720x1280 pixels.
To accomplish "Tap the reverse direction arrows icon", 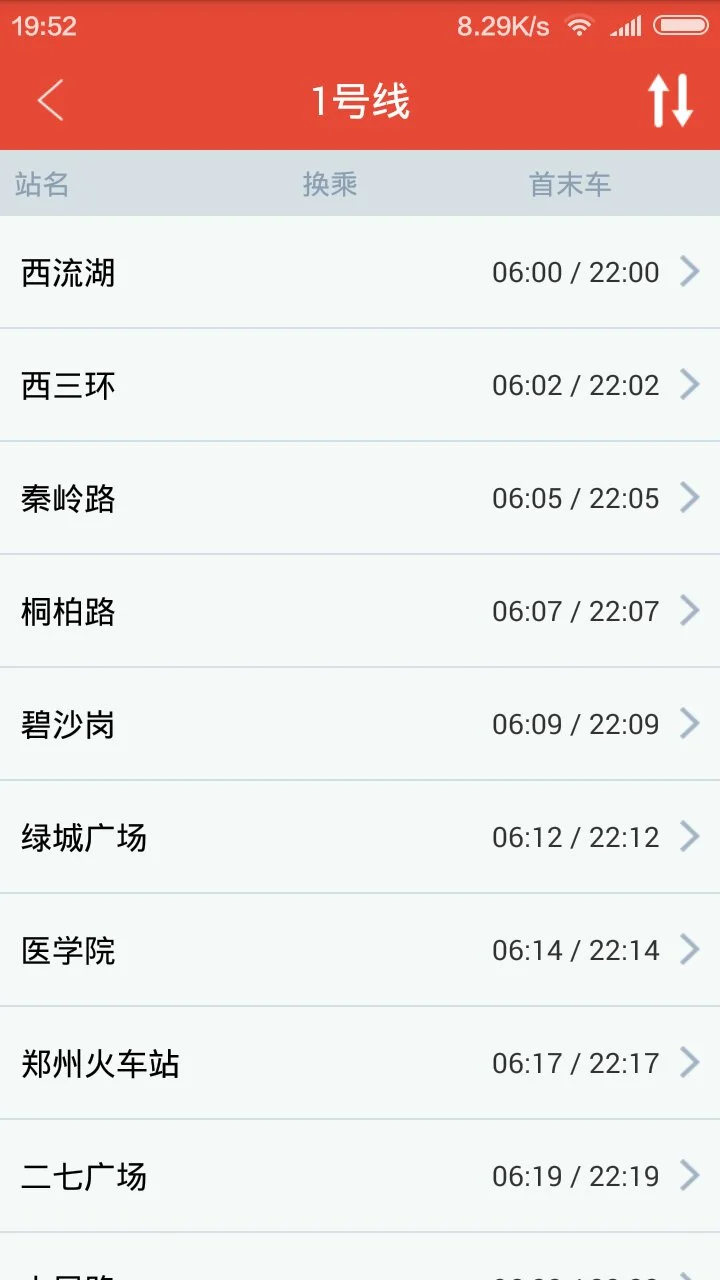I will [668, 100].
